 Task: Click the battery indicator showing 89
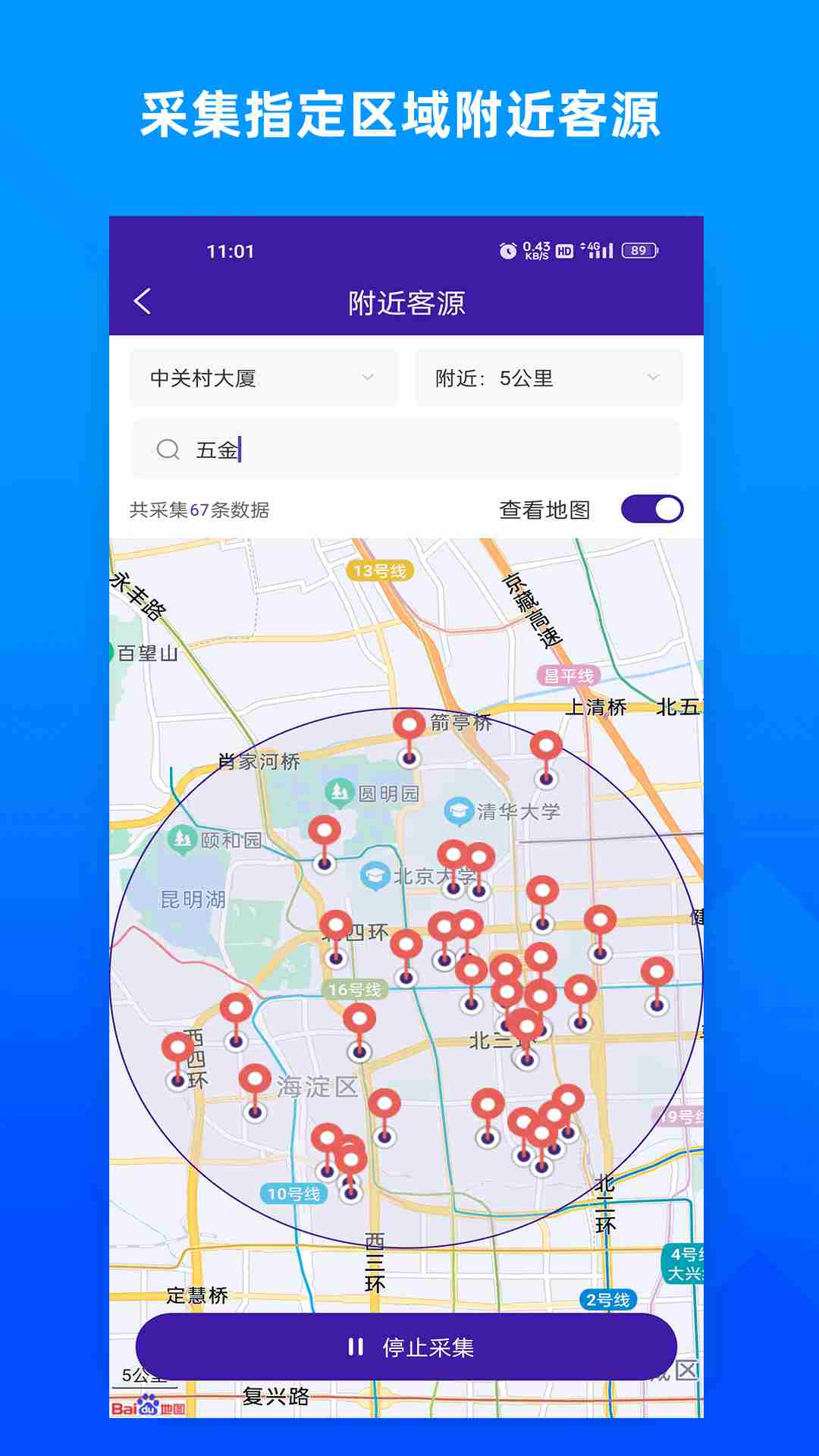639,250
